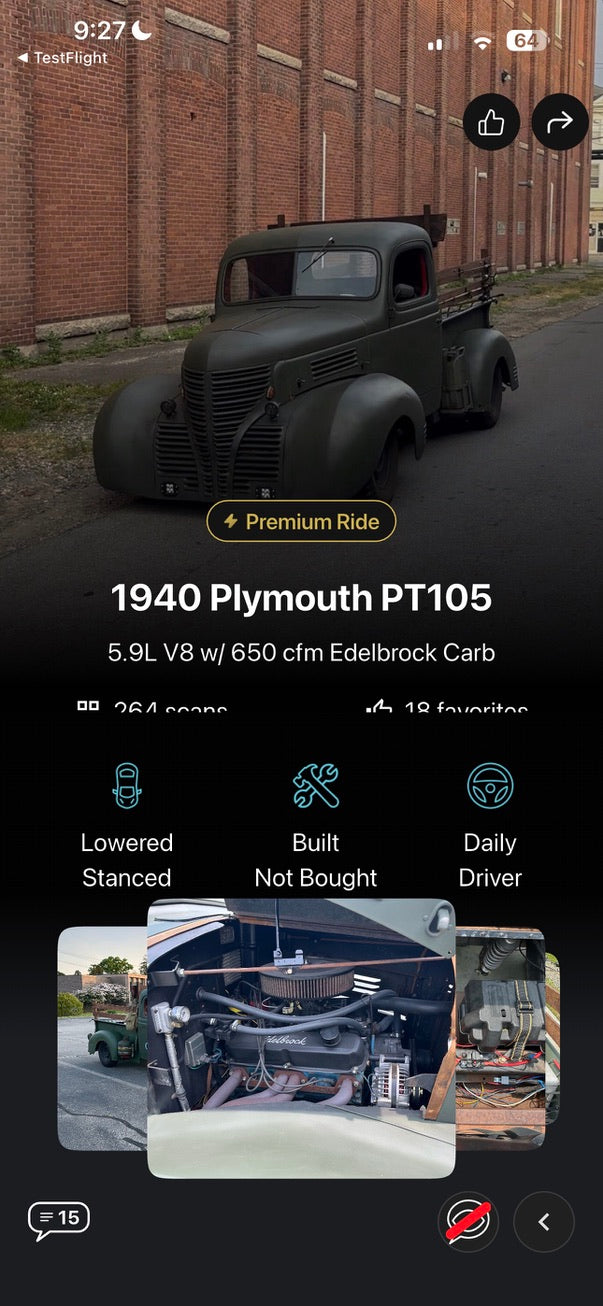This screenshot has width=603, height=1306.
Task: Tap the left chevron button
Action: [544, 1221]
